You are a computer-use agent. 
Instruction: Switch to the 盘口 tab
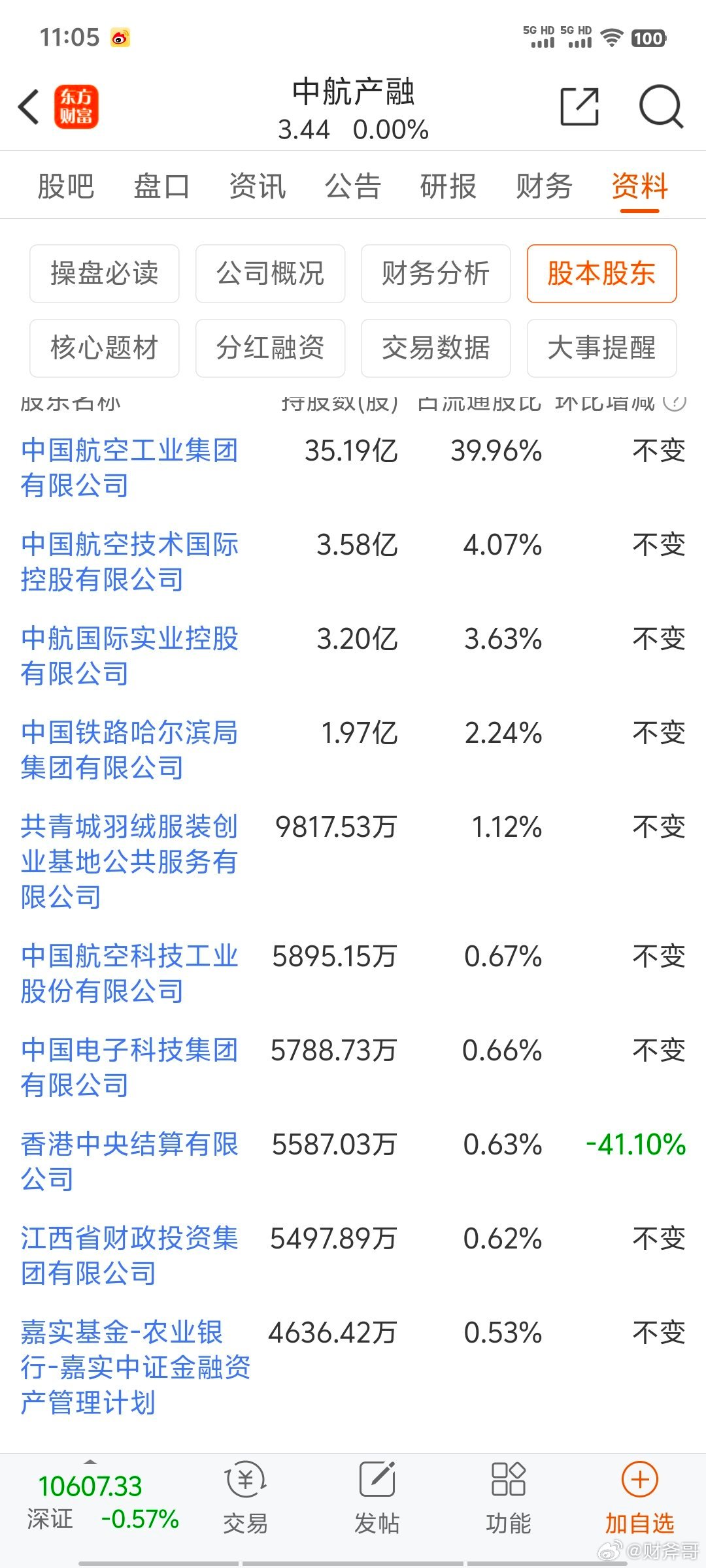(x=161, y=186)
